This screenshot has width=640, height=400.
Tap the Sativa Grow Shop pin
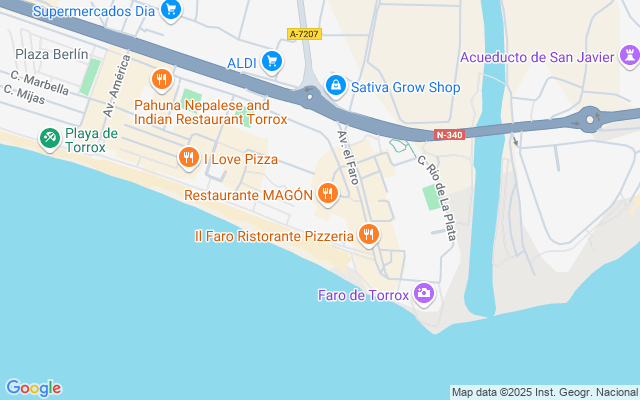pyautogui.click(x=336, y=86)
